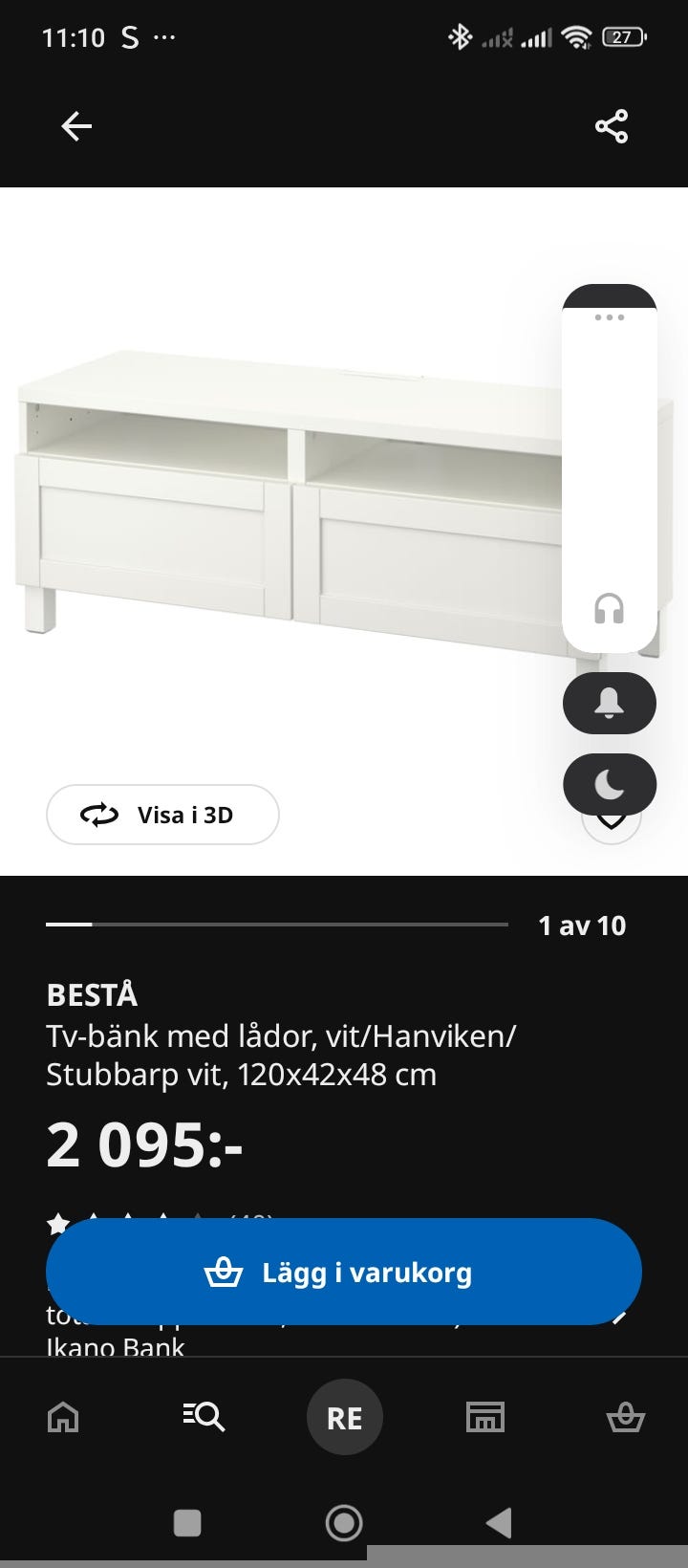Open the RE profile tab in bottom bar
Image resolution: width=688 pixels, height=1568 pixels.
pos(344,1418)
